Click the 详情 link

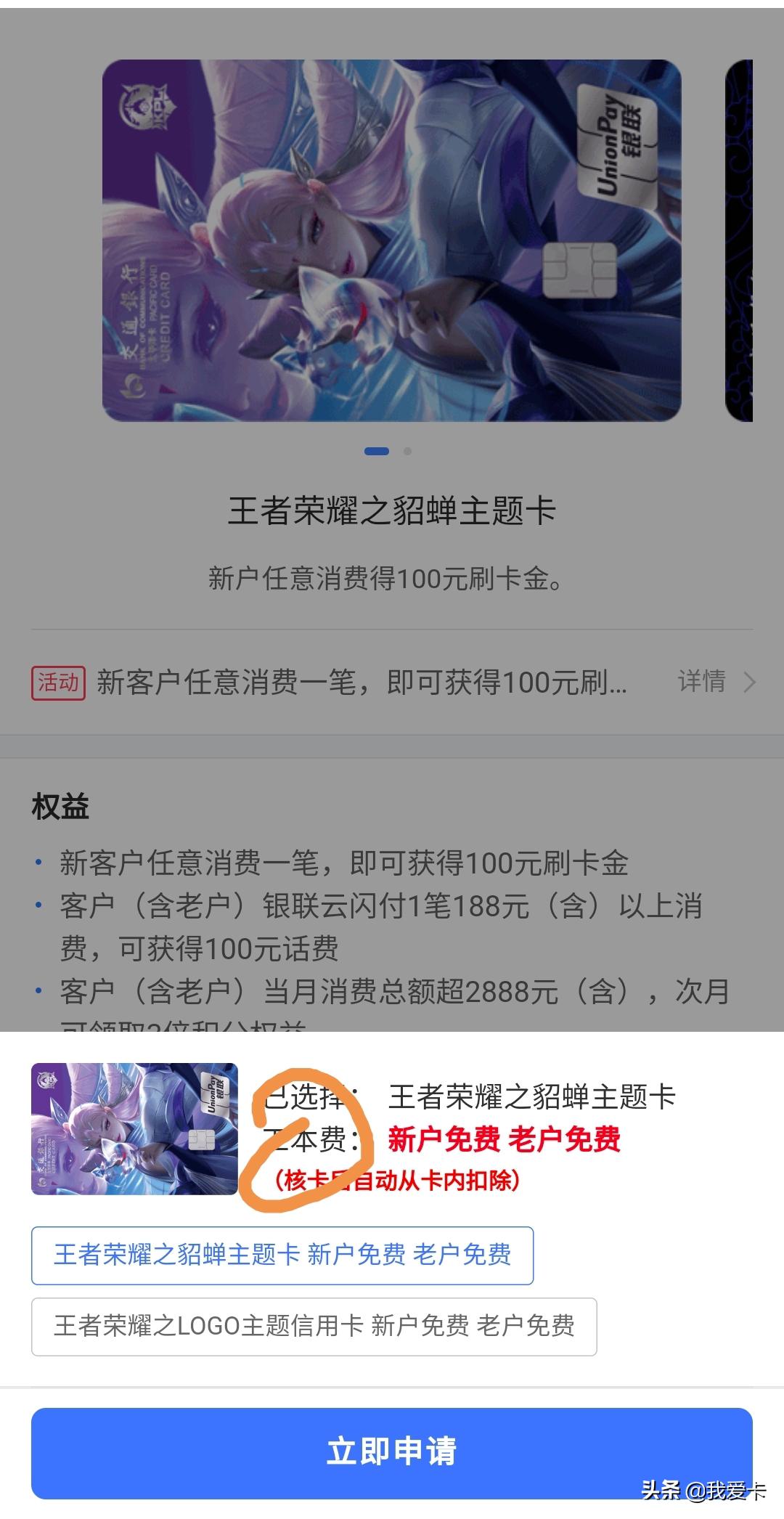coord(701,683)
